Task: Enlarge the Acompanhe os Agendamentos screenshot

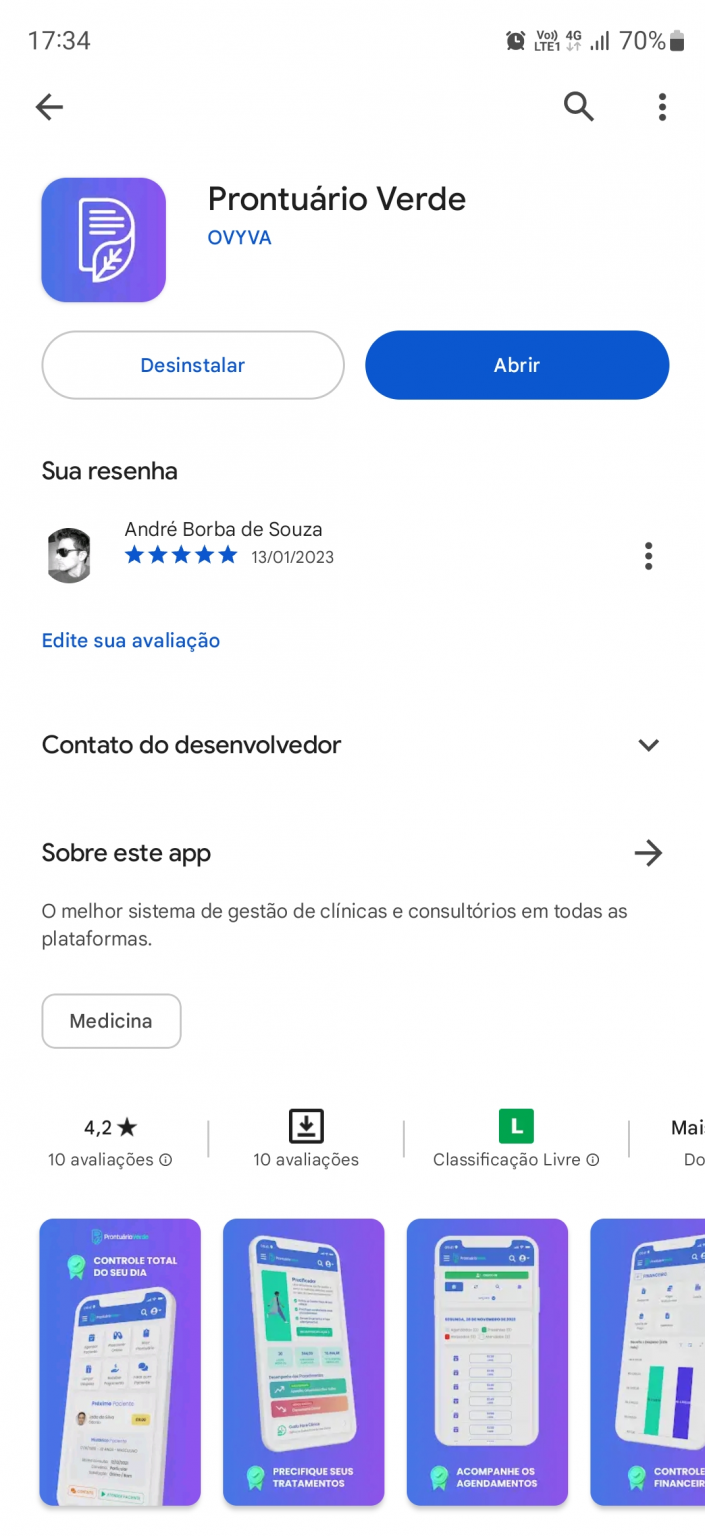Action: (x=487, y=1362)
